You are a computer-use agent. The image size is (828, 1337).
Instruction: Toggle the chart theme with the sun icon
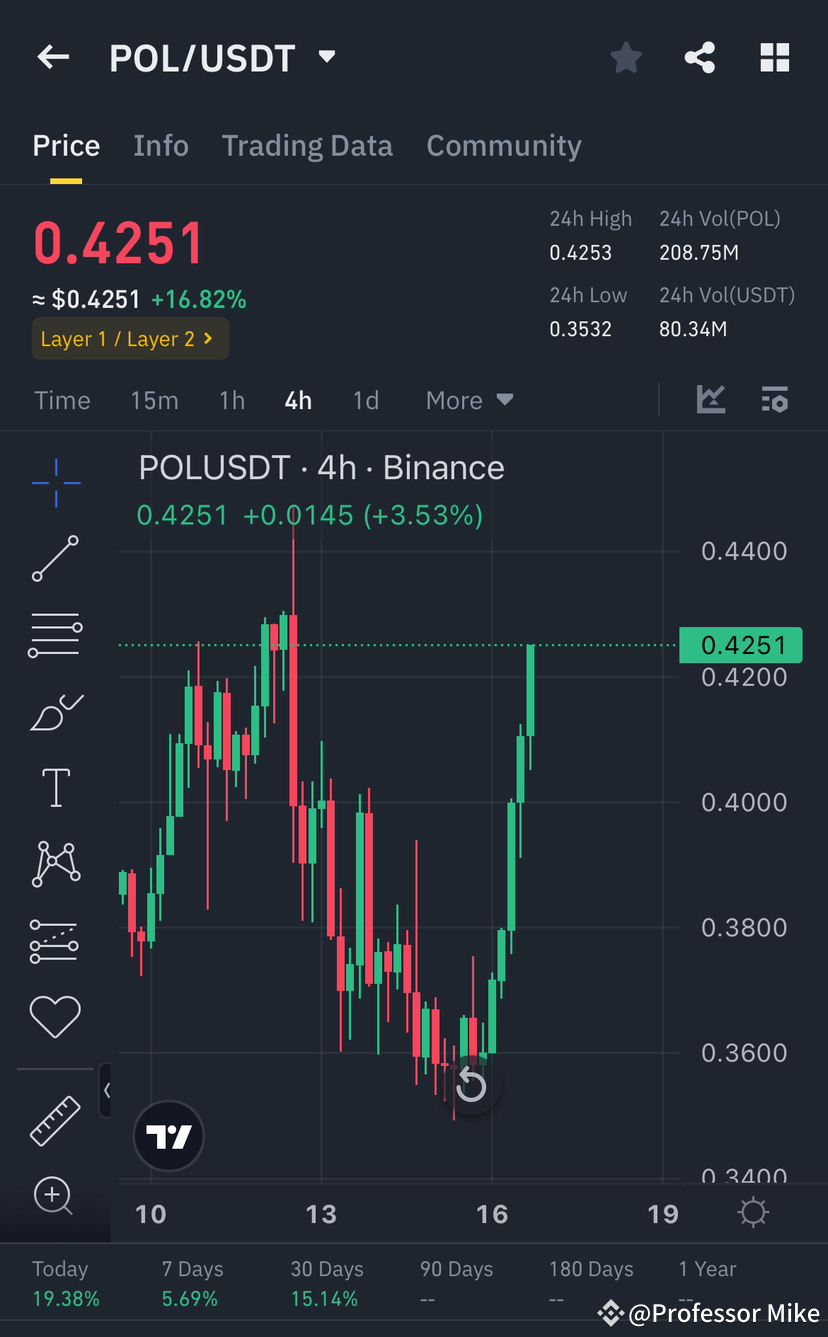[x=753, y=1211]
